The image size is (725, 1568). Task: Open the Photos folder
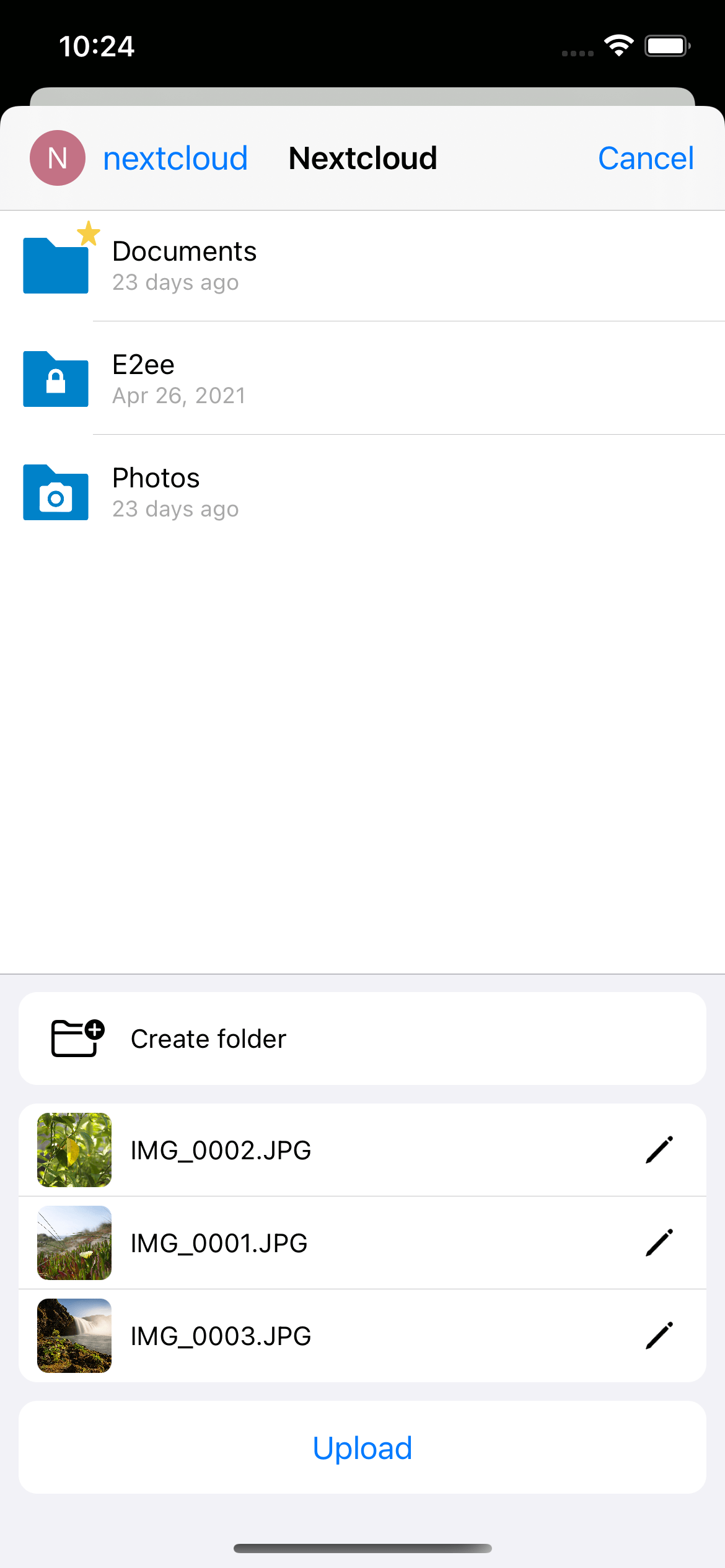point(362,492)
